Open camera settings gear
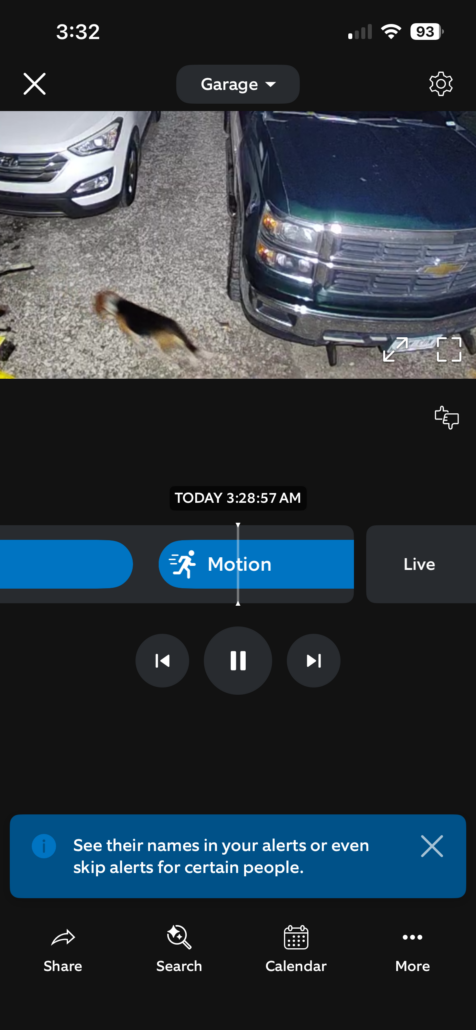The width and height of the screenshot is (476, 1030). coord(441,84)
